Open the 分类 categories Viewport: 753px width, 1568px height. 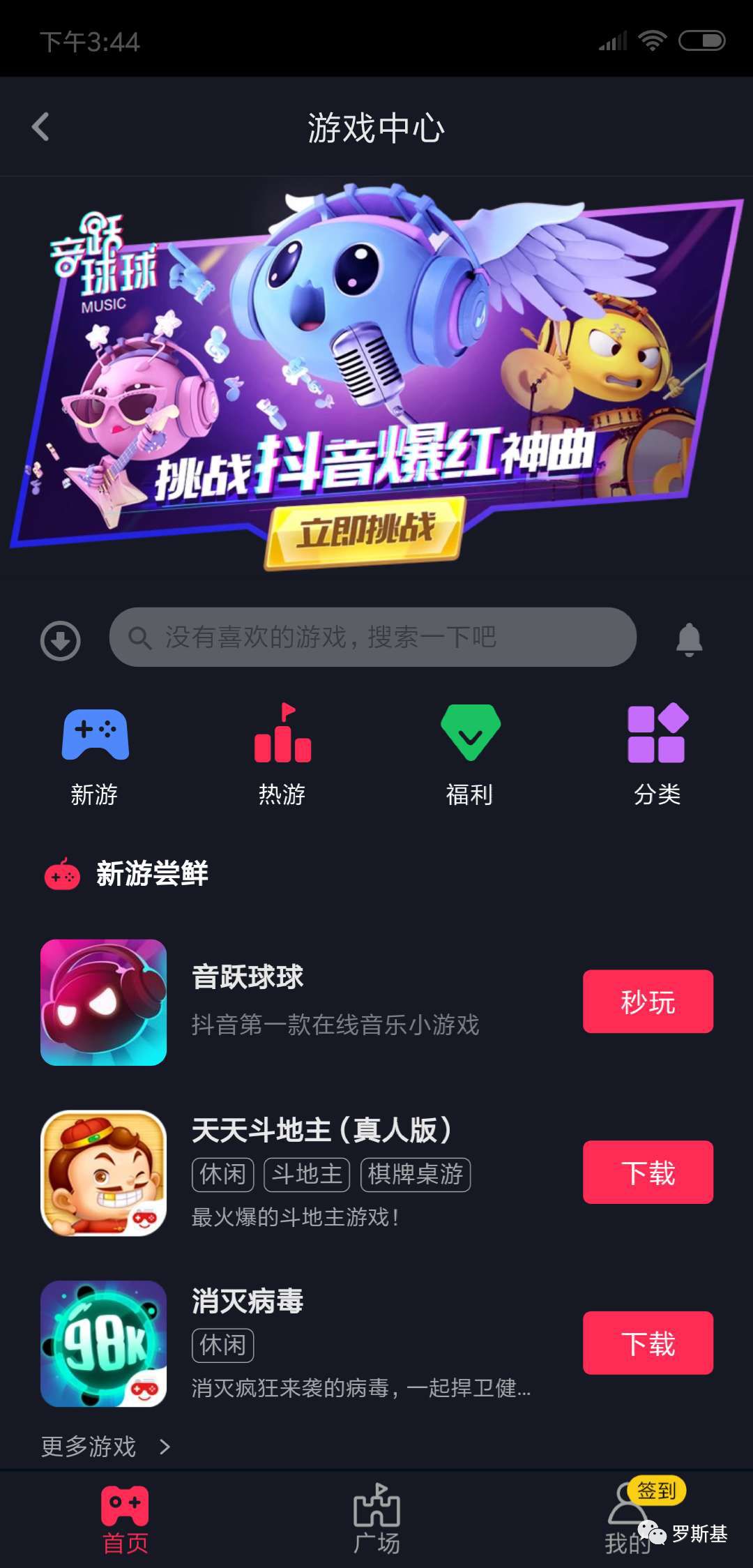(657, 755)
